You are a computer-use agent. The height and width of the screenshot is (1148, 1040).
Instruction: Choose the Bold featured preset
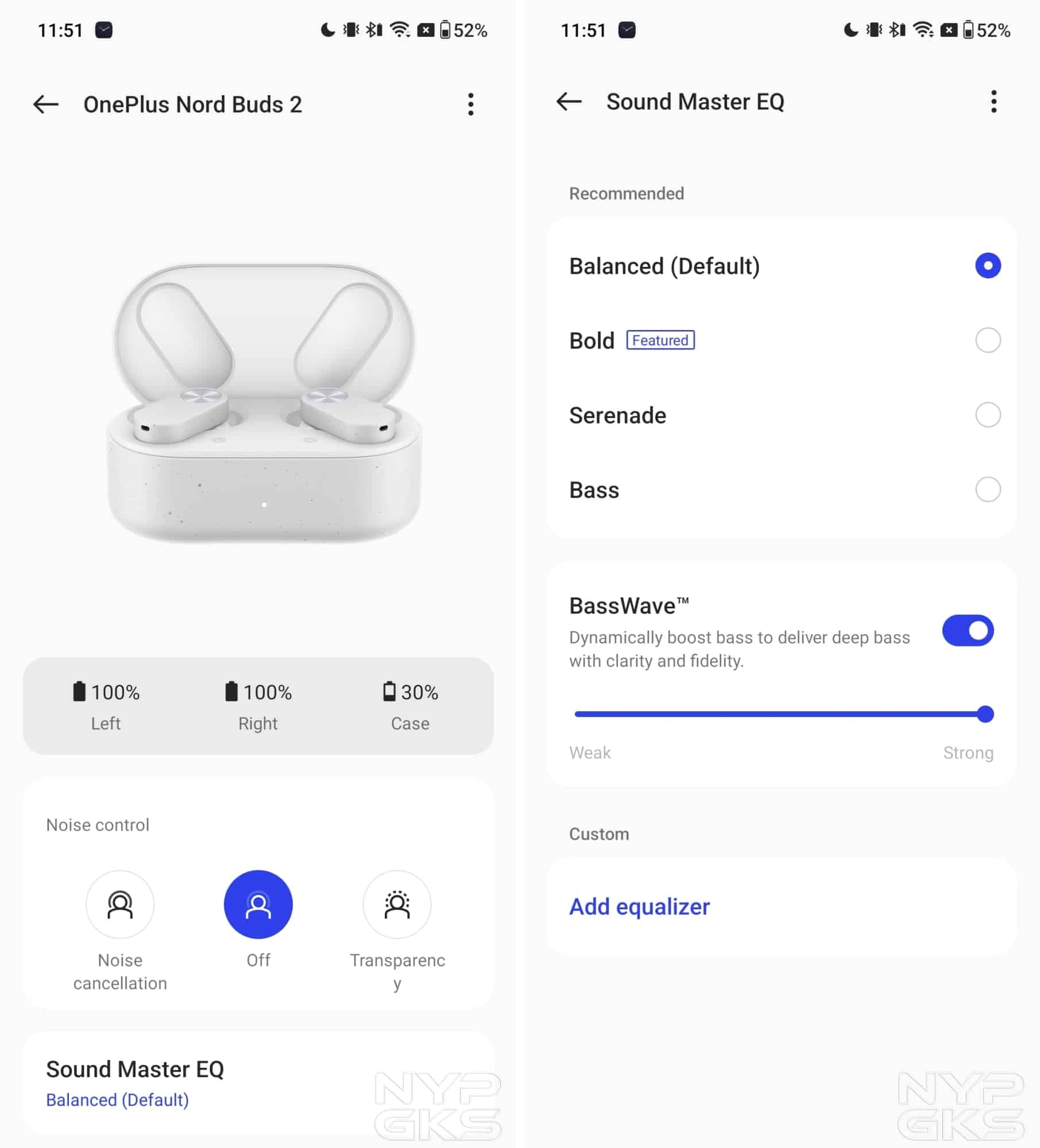tap(987, 340)
